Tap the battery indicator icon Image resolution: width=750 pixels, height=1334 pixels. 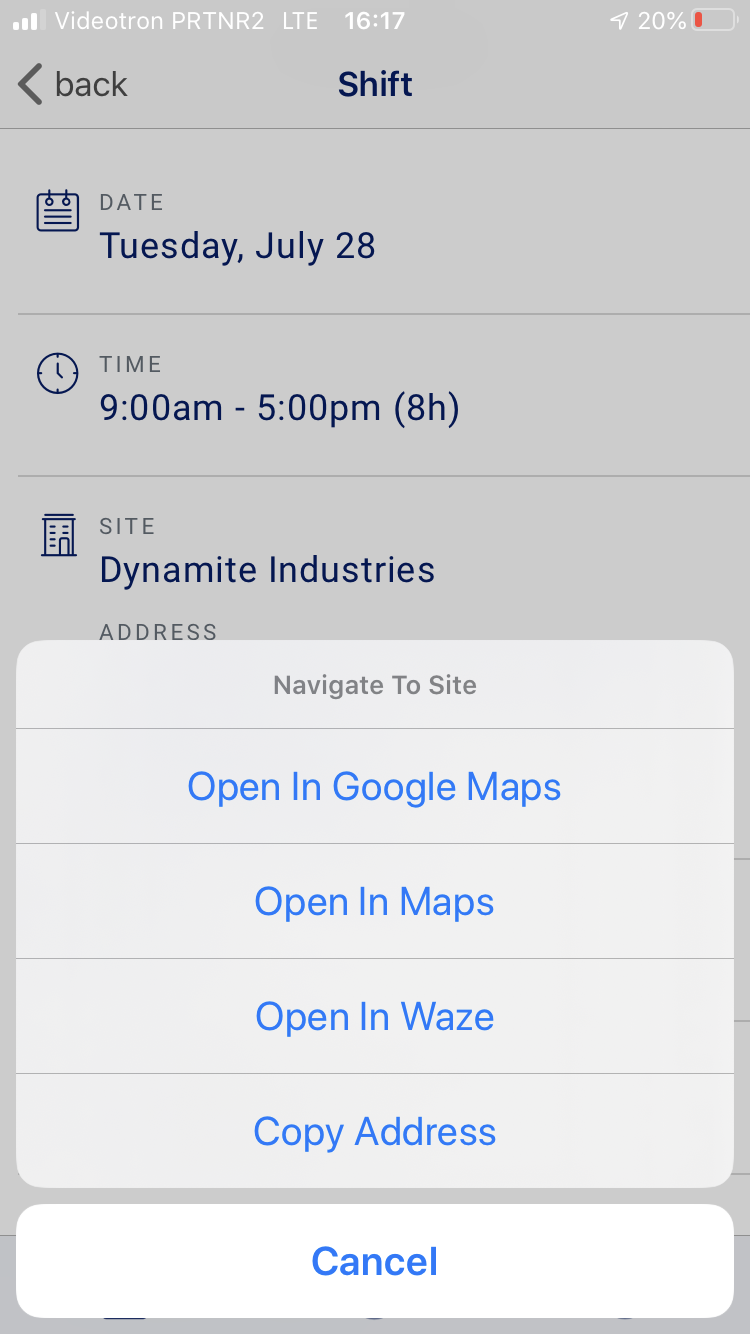point(712,19)
